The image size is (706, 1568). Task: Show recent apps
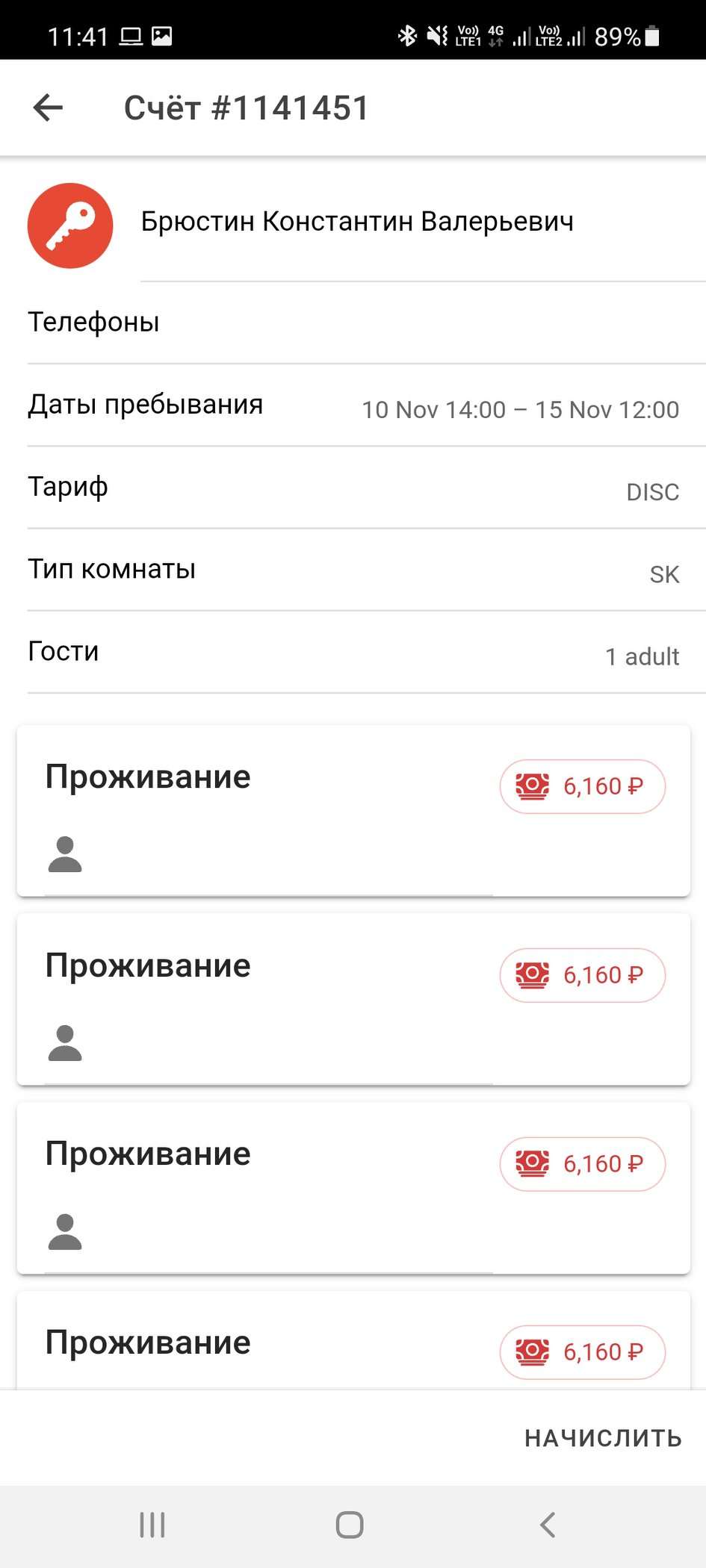(152, 1525)
